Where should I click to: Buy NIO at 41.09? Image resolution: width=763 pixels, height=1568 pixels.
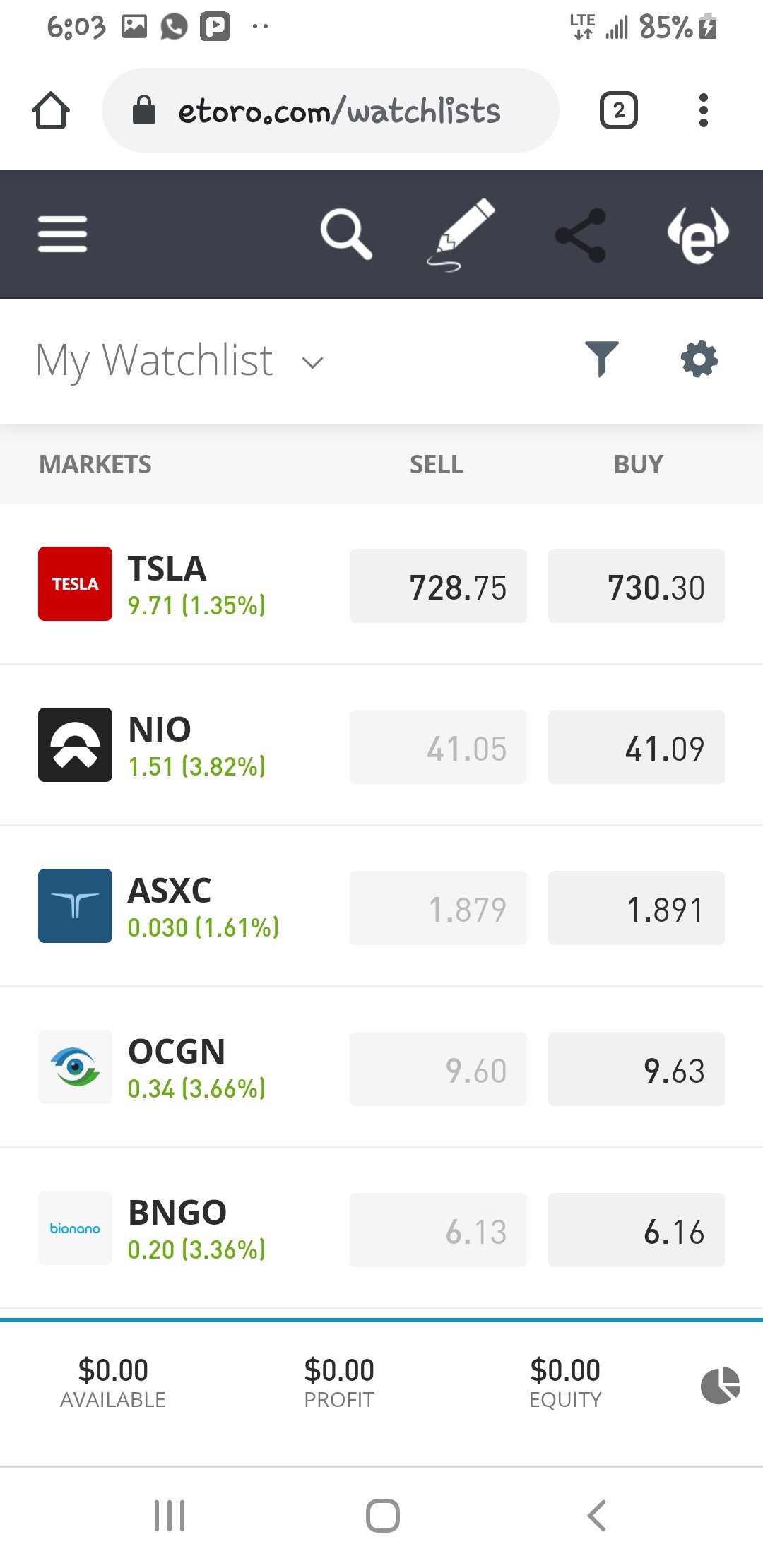[637, 747]
